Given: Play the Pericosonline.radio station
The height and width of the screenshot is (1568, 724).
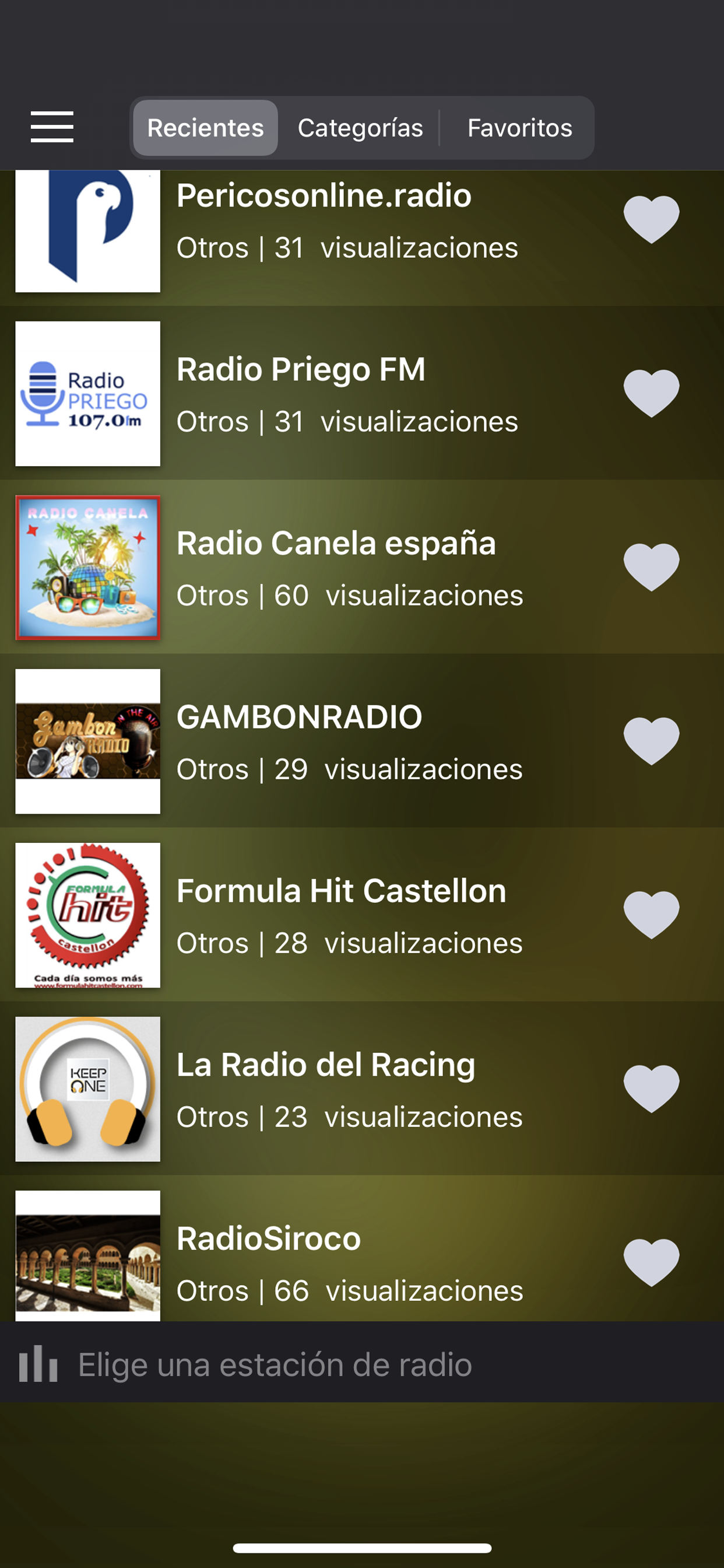Looking at the screenshot, I should (362, 237).
